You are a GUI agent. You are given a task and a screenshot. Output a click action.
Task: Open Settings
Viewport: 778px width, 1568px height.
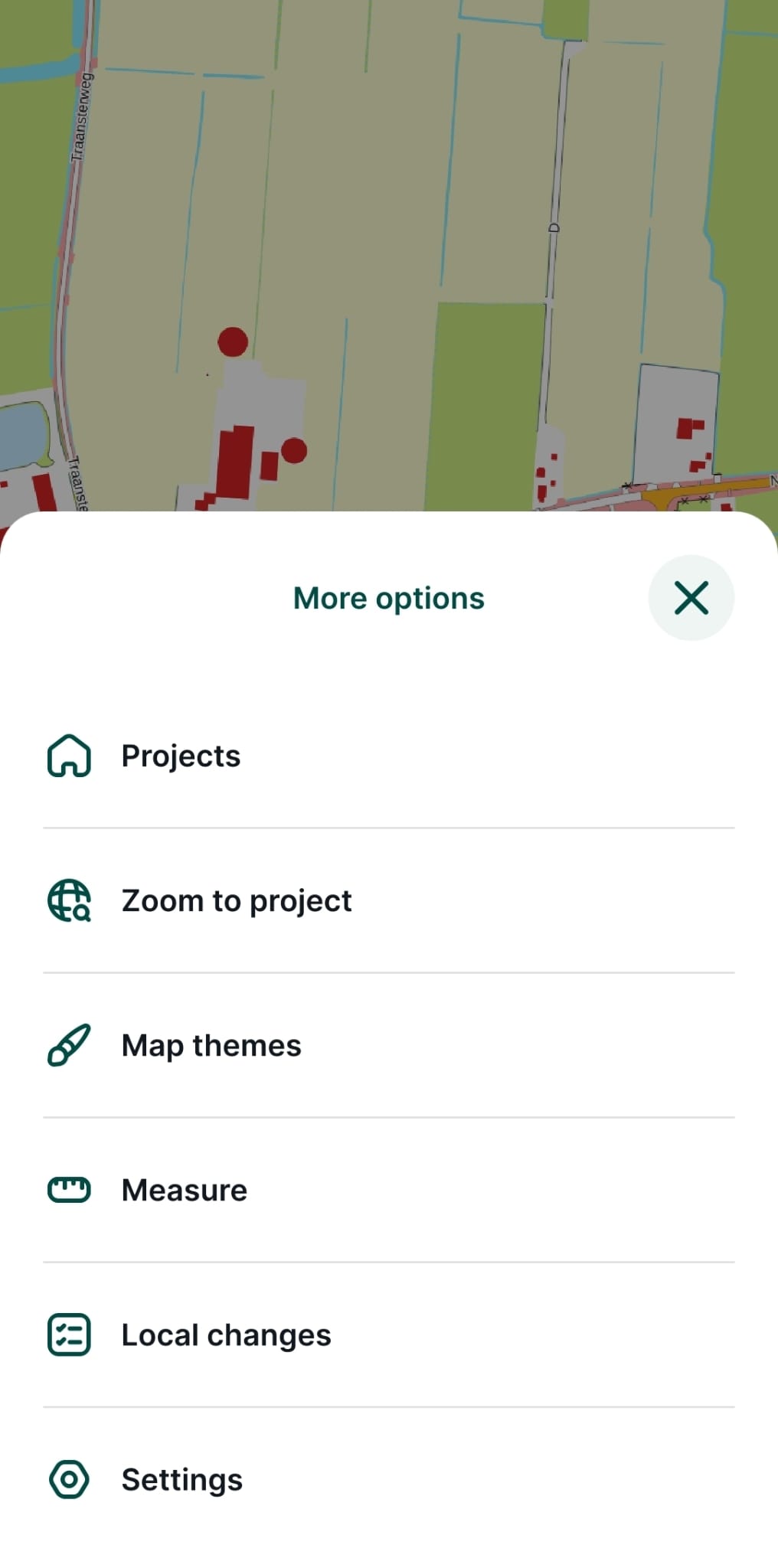[181, 1480]
